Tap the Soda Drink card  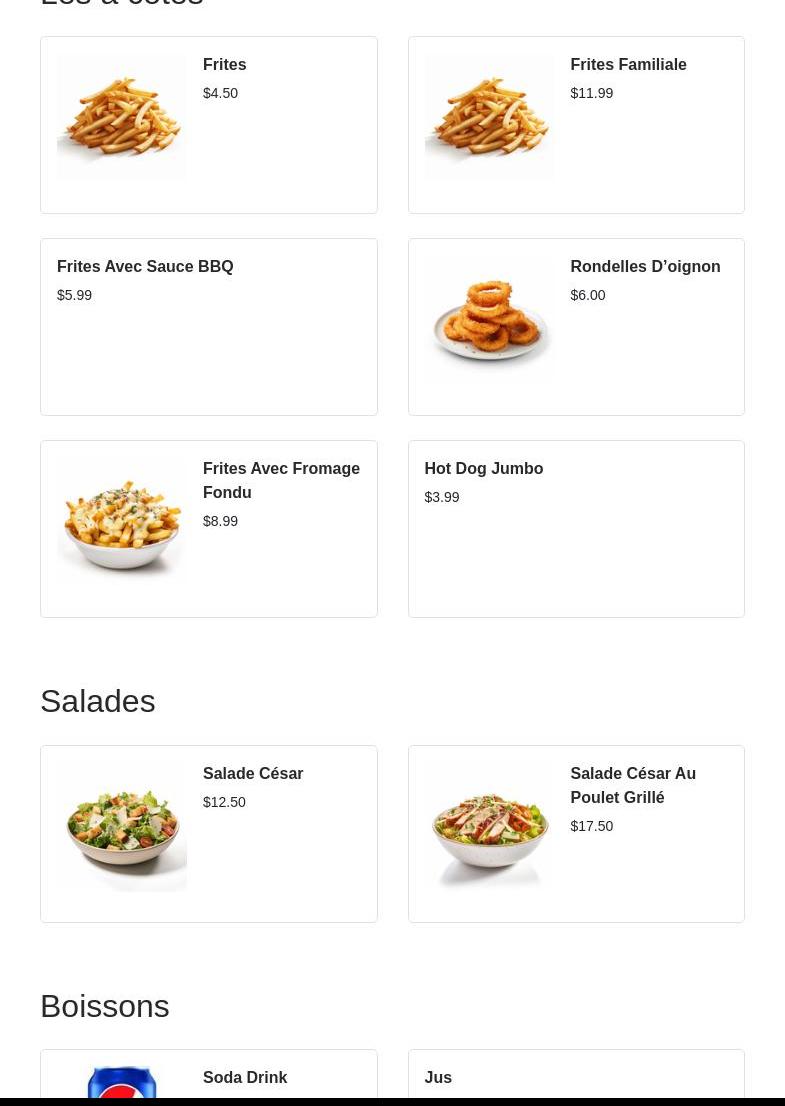tap(208, 1077)
